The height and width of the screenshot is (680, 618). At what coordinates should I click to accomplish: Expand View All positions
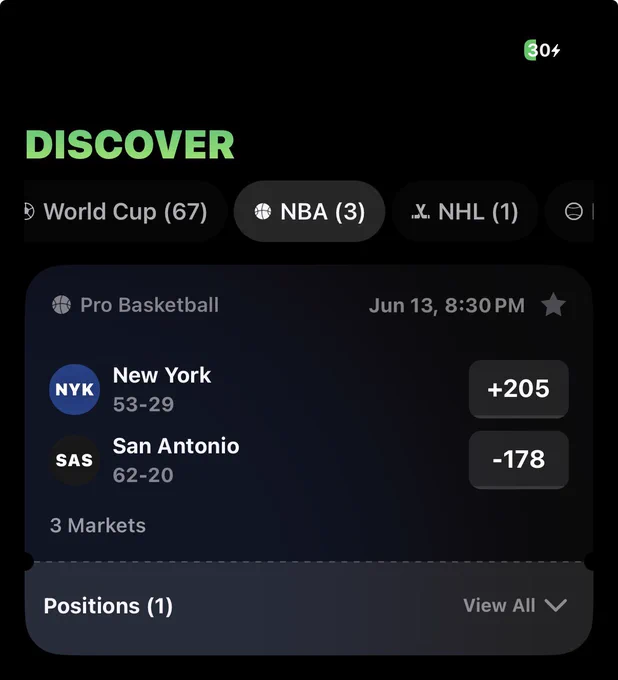tap(515, 605)
